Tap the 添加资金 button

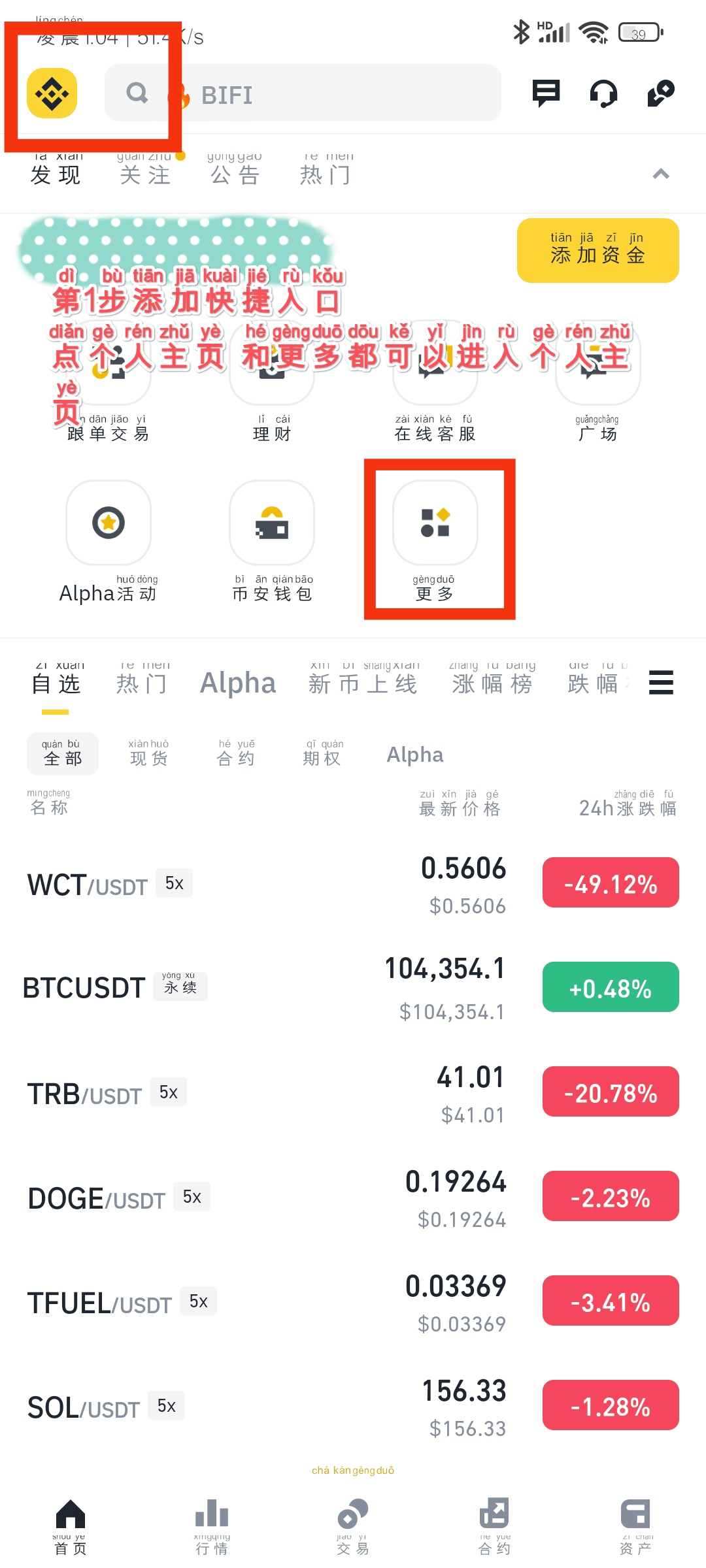[597, 250]
